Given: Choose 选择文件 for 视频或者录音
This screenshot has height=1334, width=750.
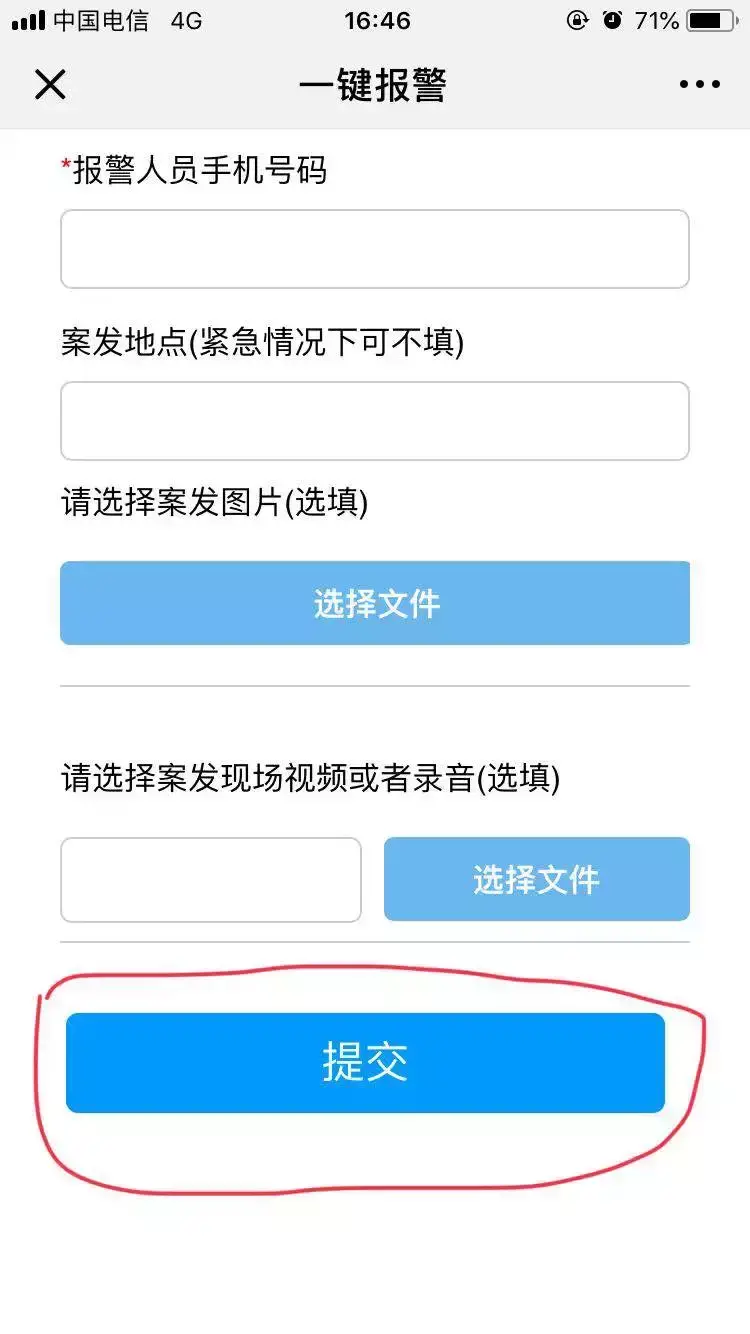Looking at the screenshot, I should click(537, 879).
